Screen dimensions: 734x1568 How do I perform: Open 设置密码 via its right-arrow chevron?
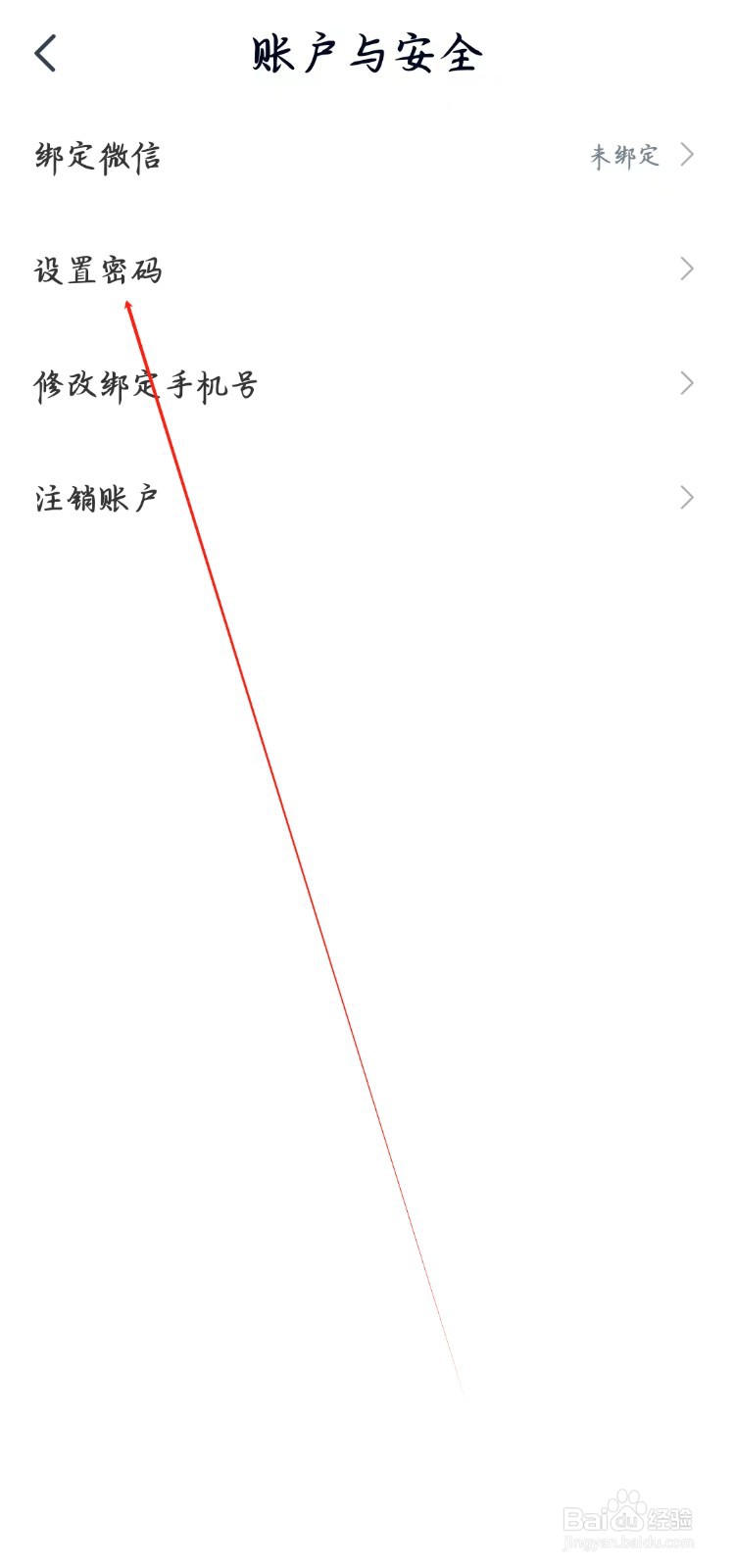click(687, 269)
